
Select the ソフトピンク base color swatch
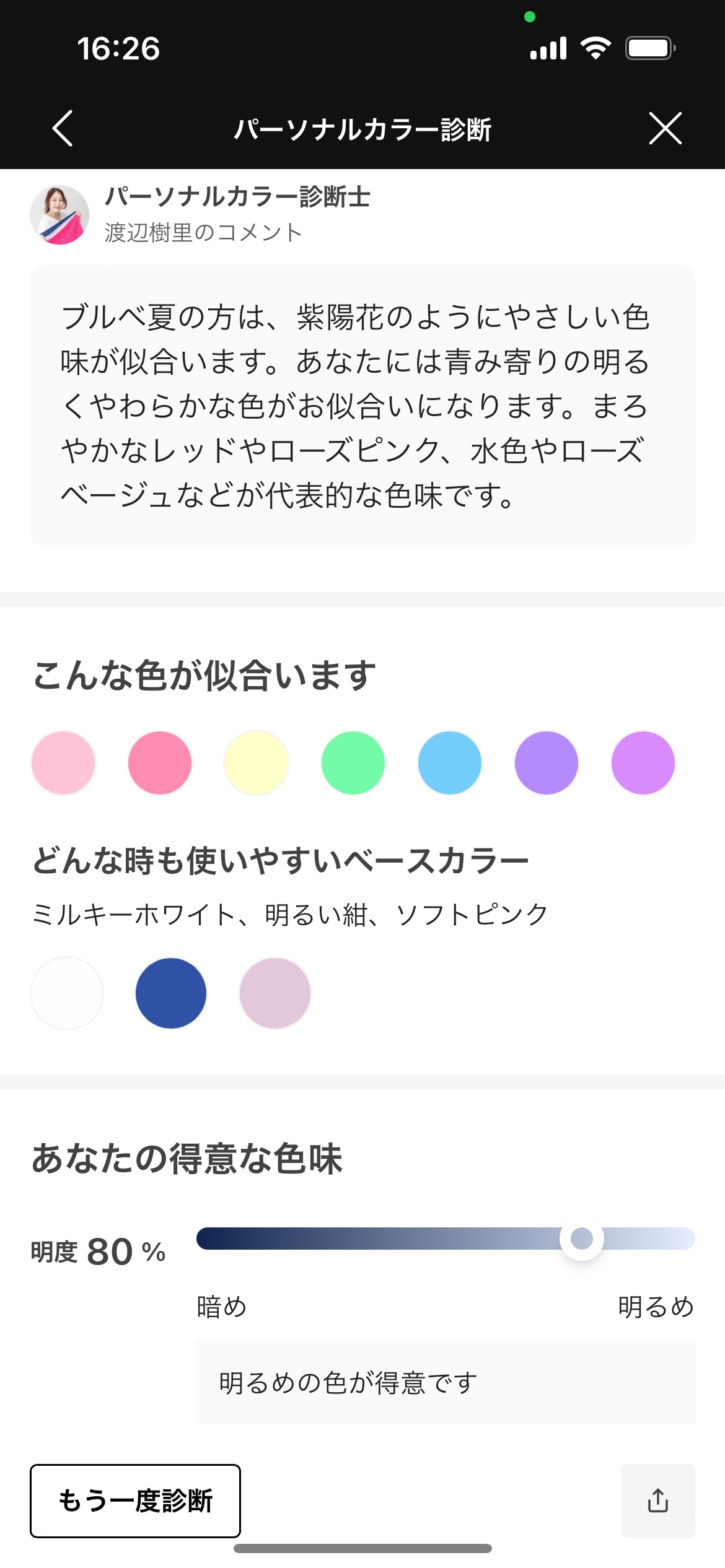(275, 993)
